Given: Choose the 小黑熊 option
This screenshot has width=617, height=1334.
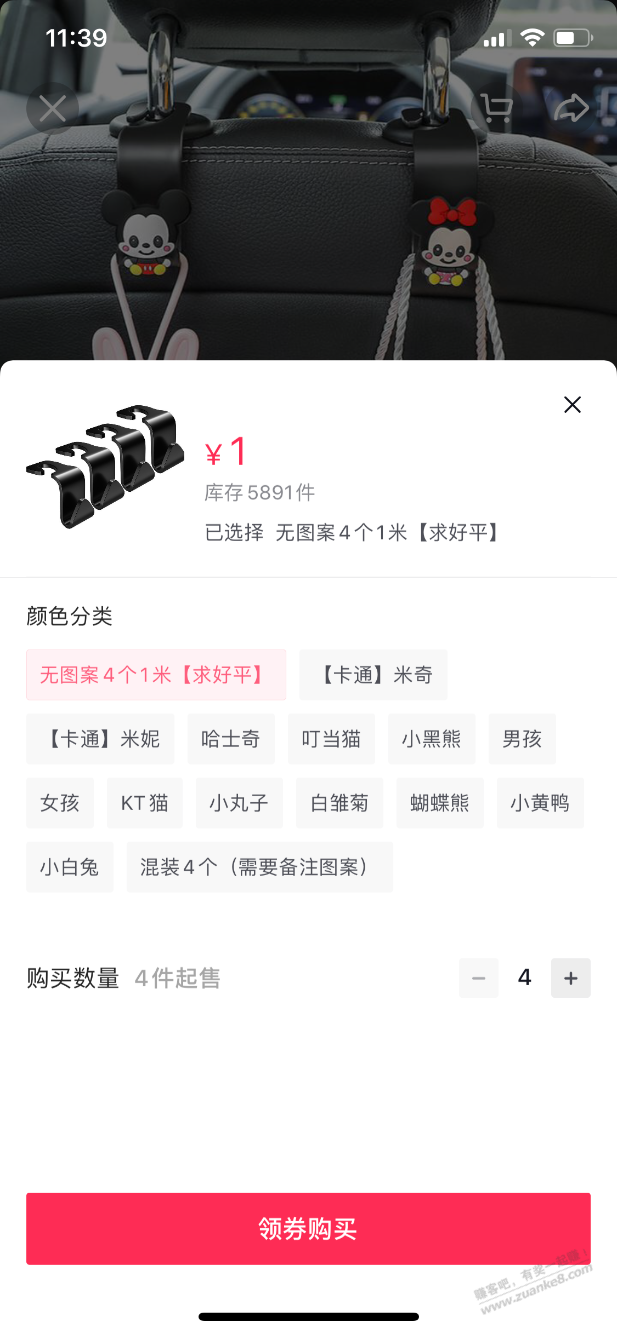Looking at the screenshot, I should [x=432, y=739].
